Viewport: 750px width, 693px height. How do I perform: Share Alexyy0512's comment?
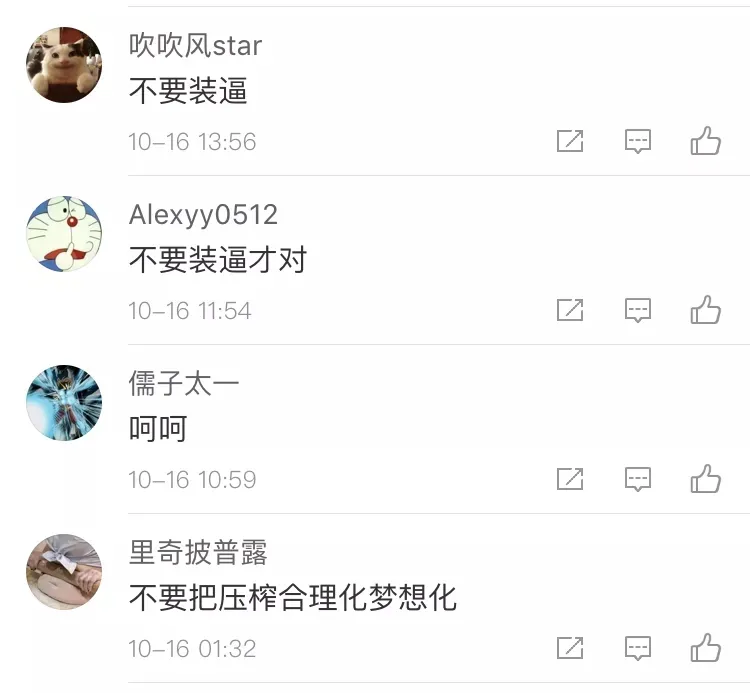570,310
